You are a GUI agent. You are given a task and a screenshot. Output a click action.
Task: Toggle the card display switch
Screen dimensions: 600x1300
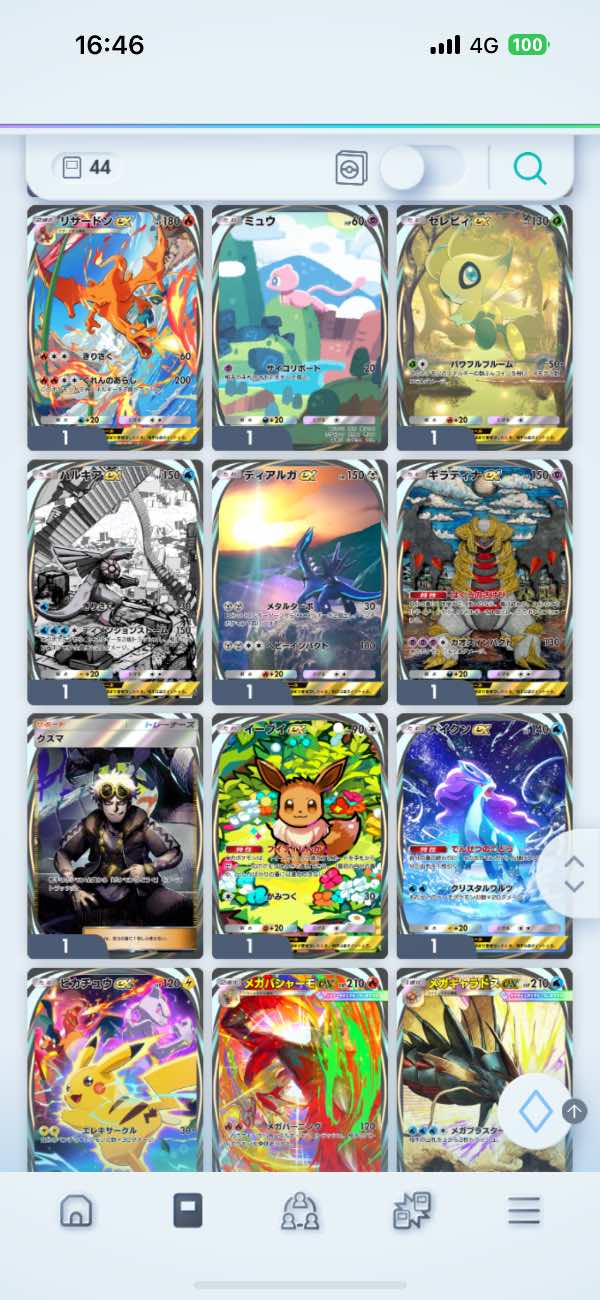click(x=423, y=168)
